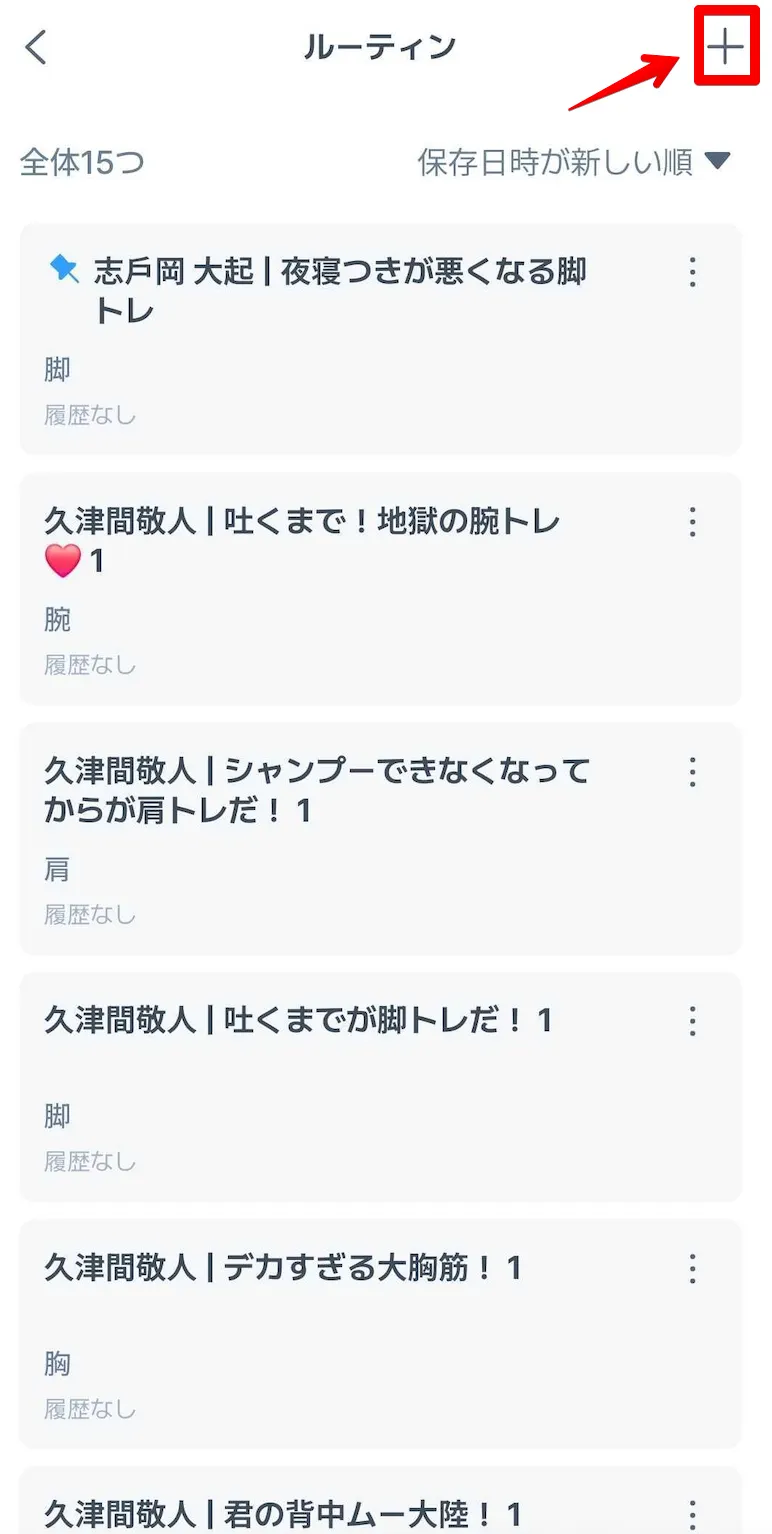Go back from the ルーティン screen

coord(36,47)
